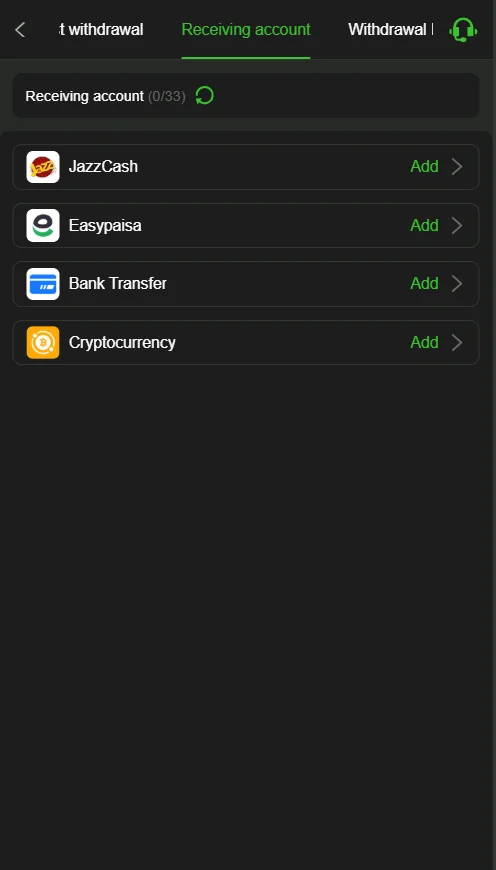
Task: Add a Cryptocurrency account
Action: tap(246, 342)
